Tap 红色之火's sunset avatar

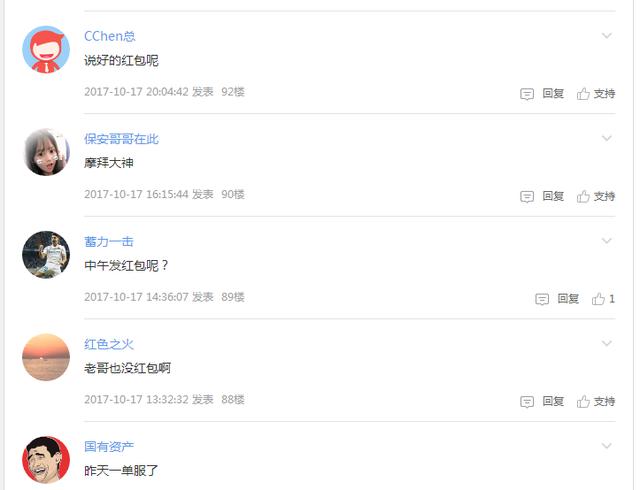46,357
